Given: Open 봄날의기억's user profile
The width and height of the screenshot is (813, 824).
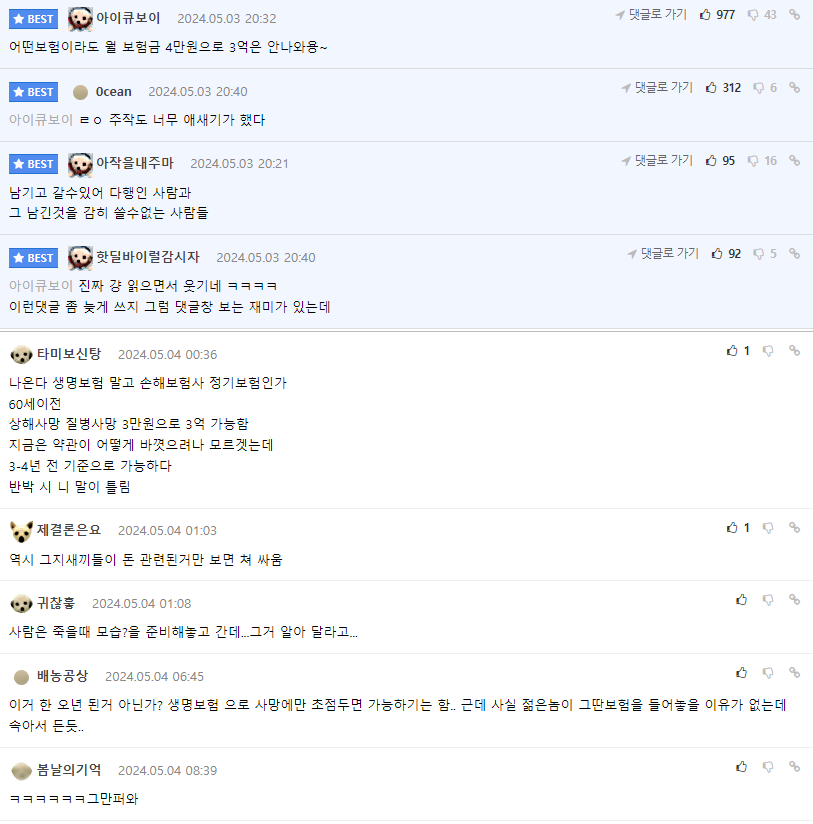Looking at the screenshot, I should [x=69, y=770].
